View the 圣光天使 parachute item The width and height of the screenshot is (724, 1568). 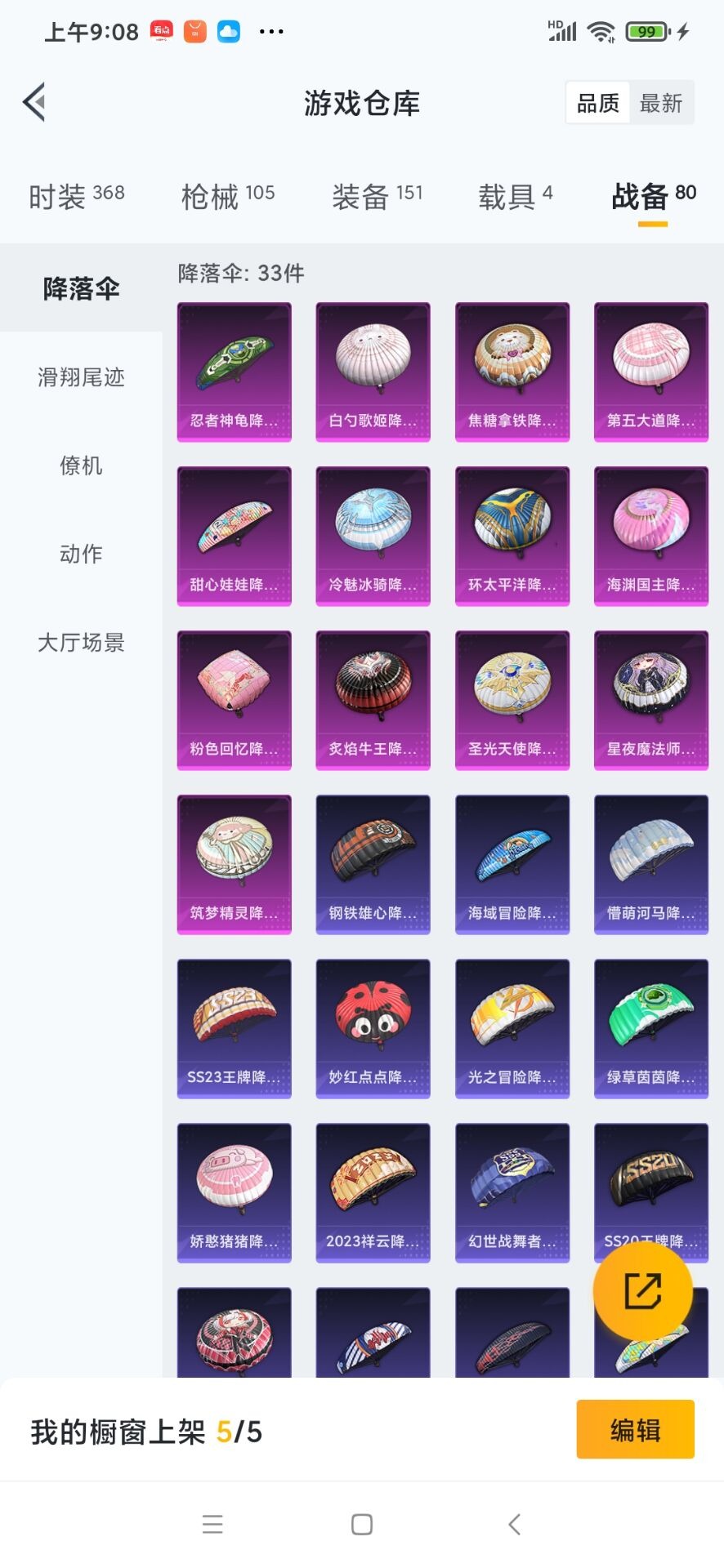pos(512,700)
